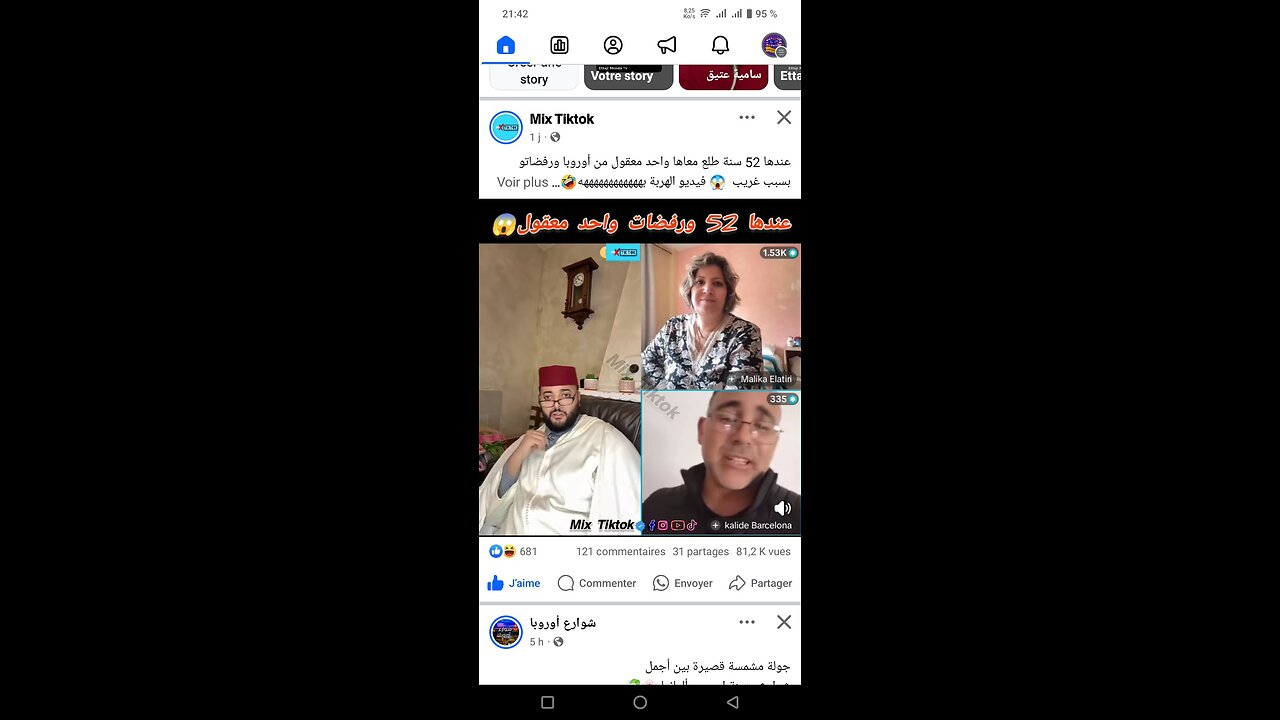Switch to the Facebook home feed tab
The width and height of the screenshot is (1280, 720).
tap(506, 45)
